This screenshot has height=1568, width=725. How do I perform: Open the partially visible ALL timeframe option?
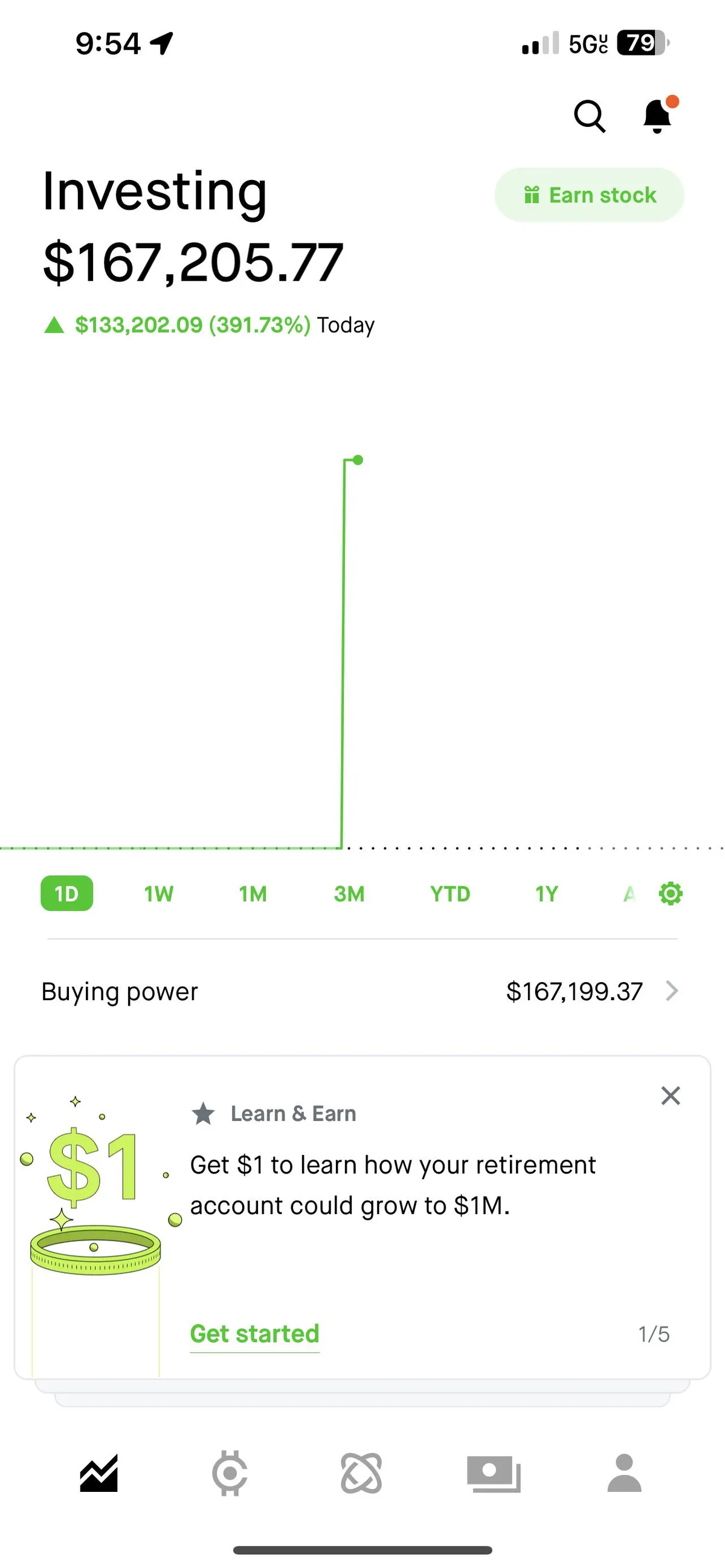pyautogui.click(x=631, y=893)
